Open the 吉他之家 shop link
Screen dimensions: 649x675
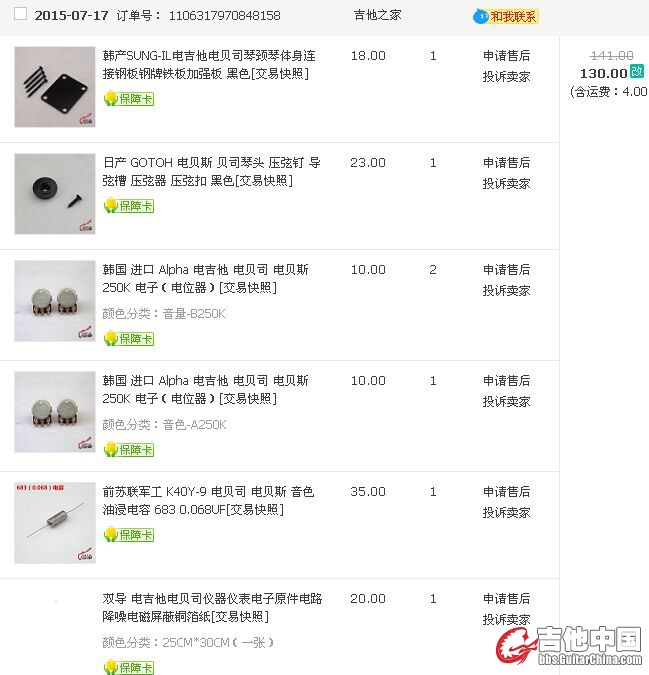tap(377, 15)
